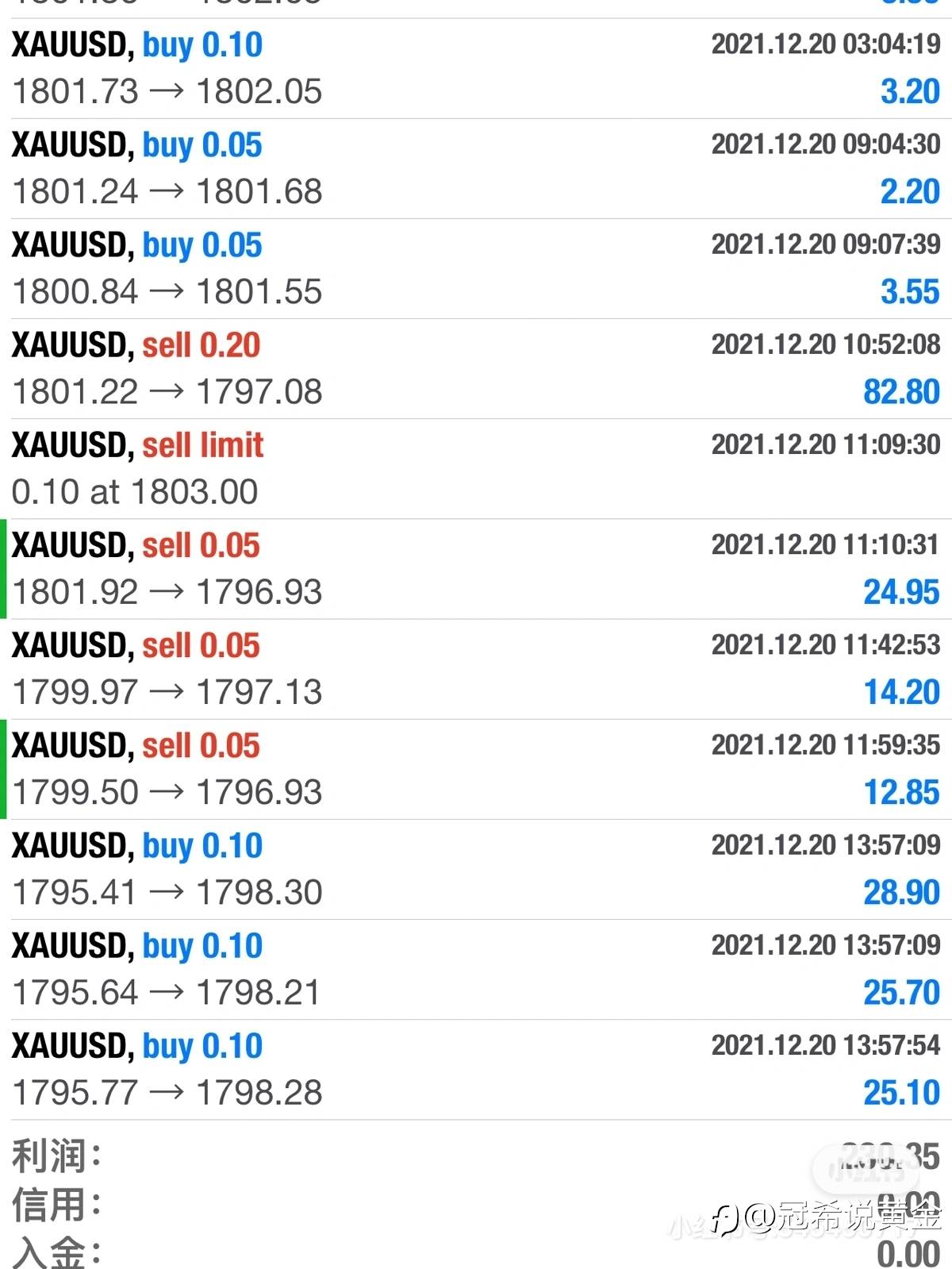Expand the buy 0.10 trade at 03:04:19
The image size is (952, 1269).
[x=476, y=69]
